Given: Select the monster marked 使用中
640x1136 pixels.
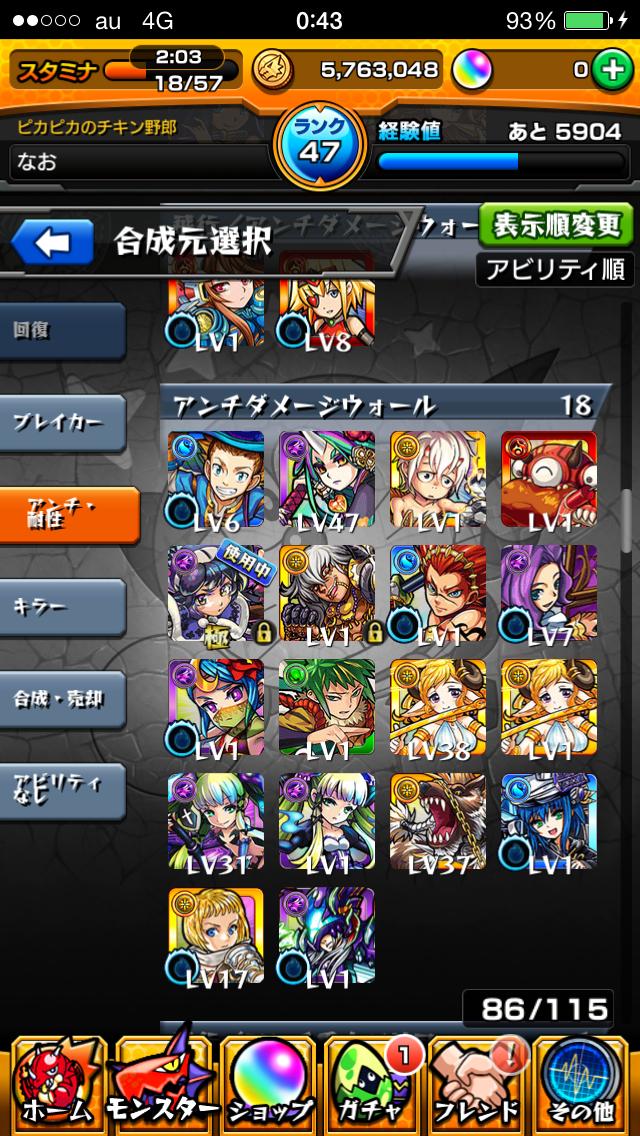Looking at the screenshot, I should 216,593.
